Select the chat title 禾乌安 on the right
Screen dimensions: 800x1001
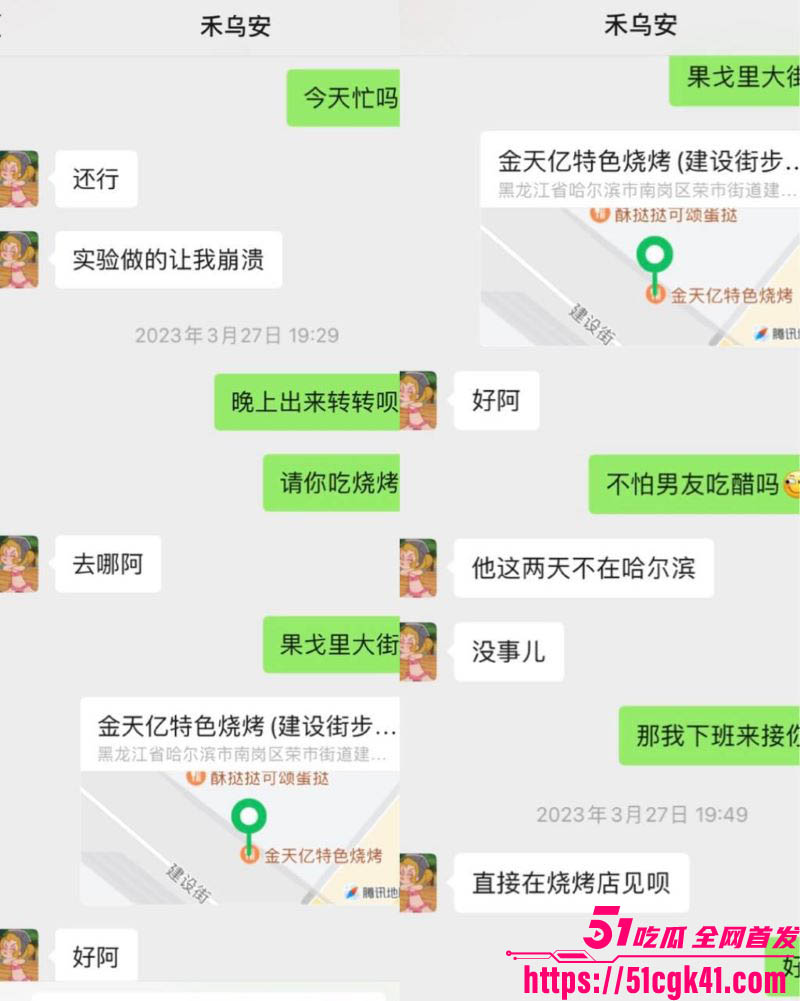638,25
